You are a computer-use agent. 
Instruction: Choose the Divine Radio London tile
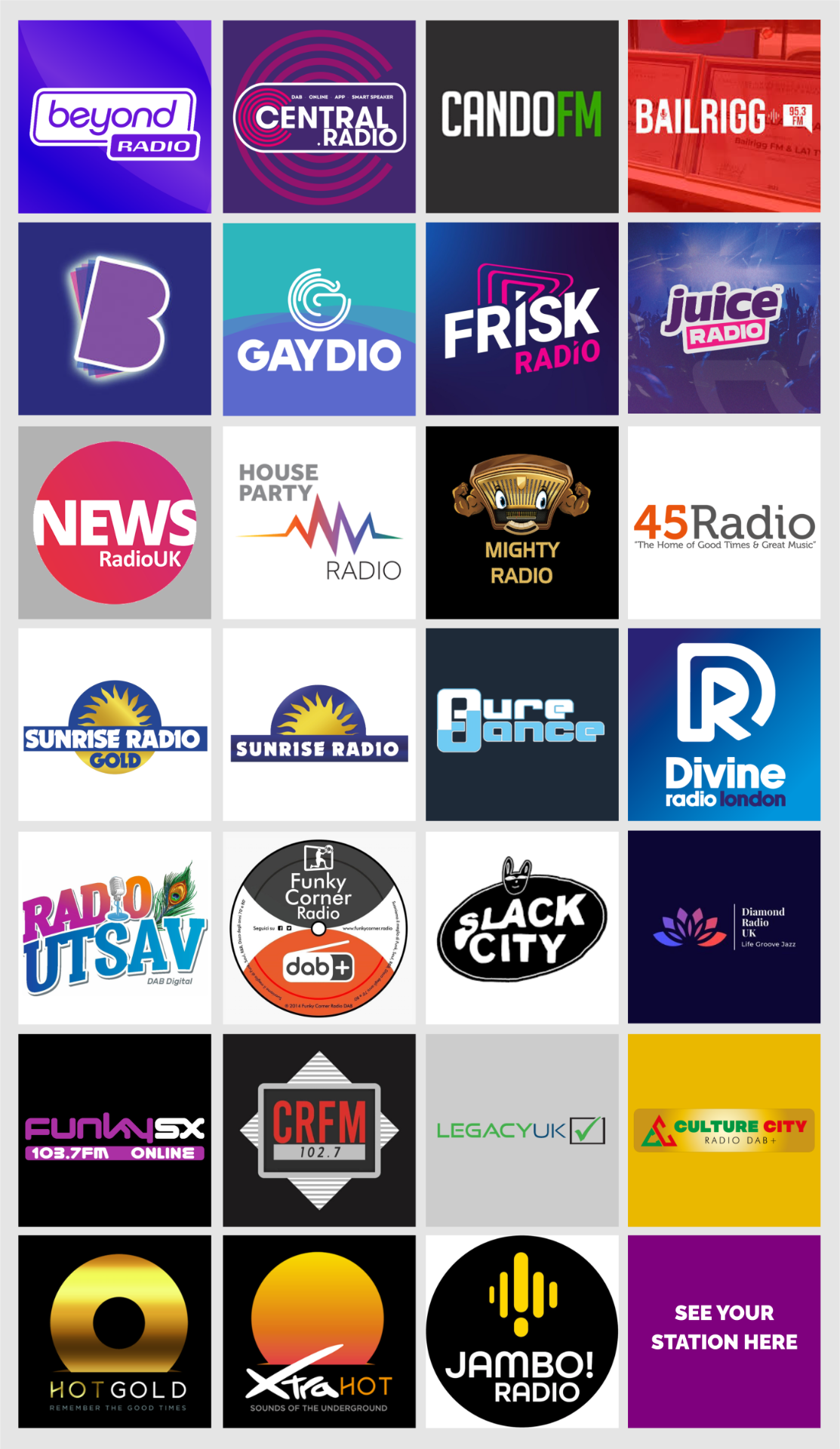click(x=724, y=724)
